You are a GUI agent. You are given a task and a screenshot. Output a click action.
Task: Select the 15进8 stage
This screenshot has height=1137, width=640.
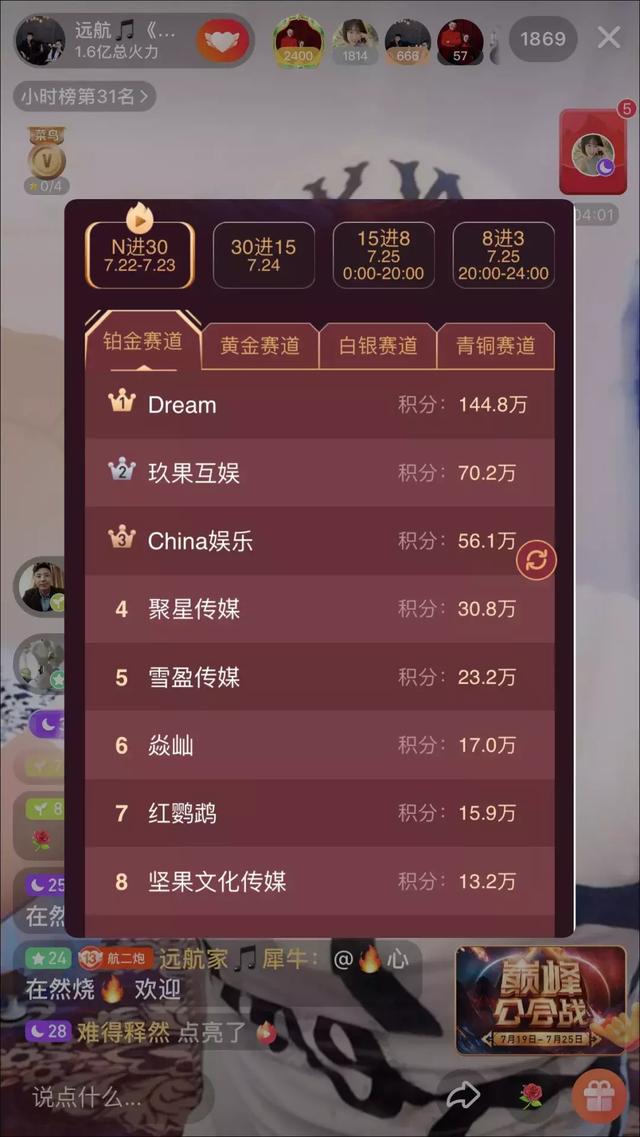(x=383, y=255)
